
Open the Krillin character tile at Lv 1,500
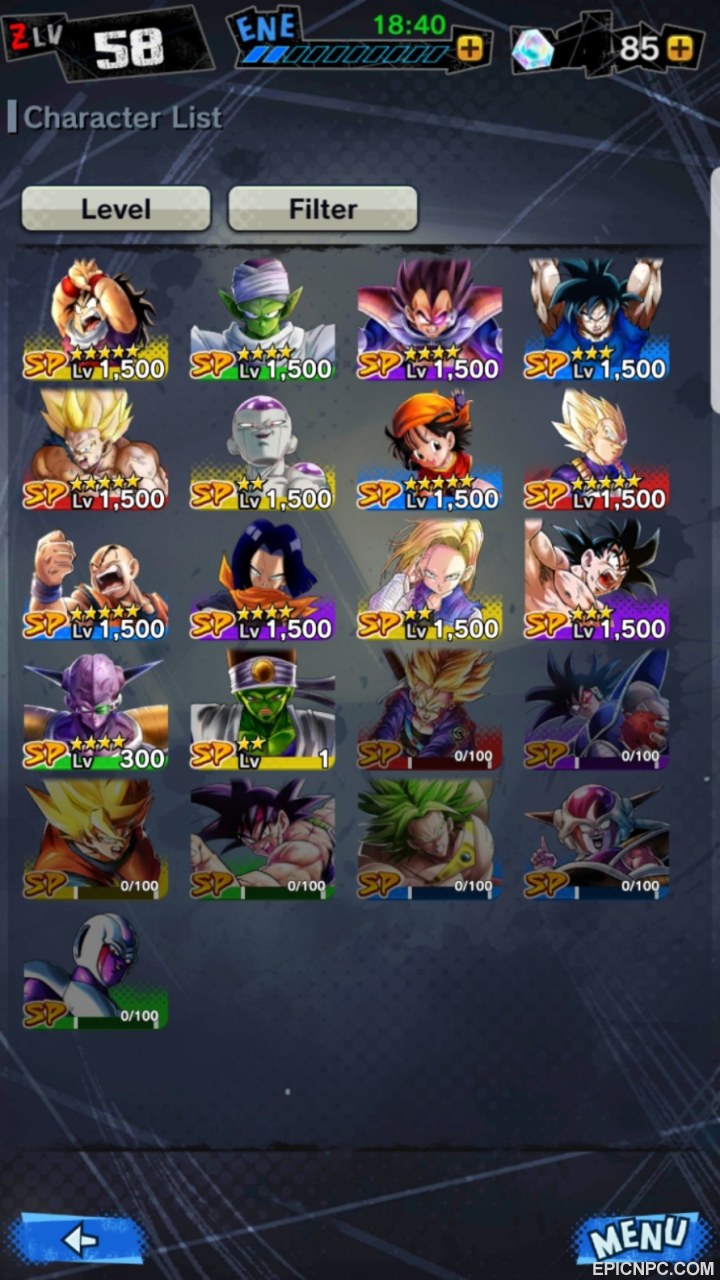pos(96,579)
